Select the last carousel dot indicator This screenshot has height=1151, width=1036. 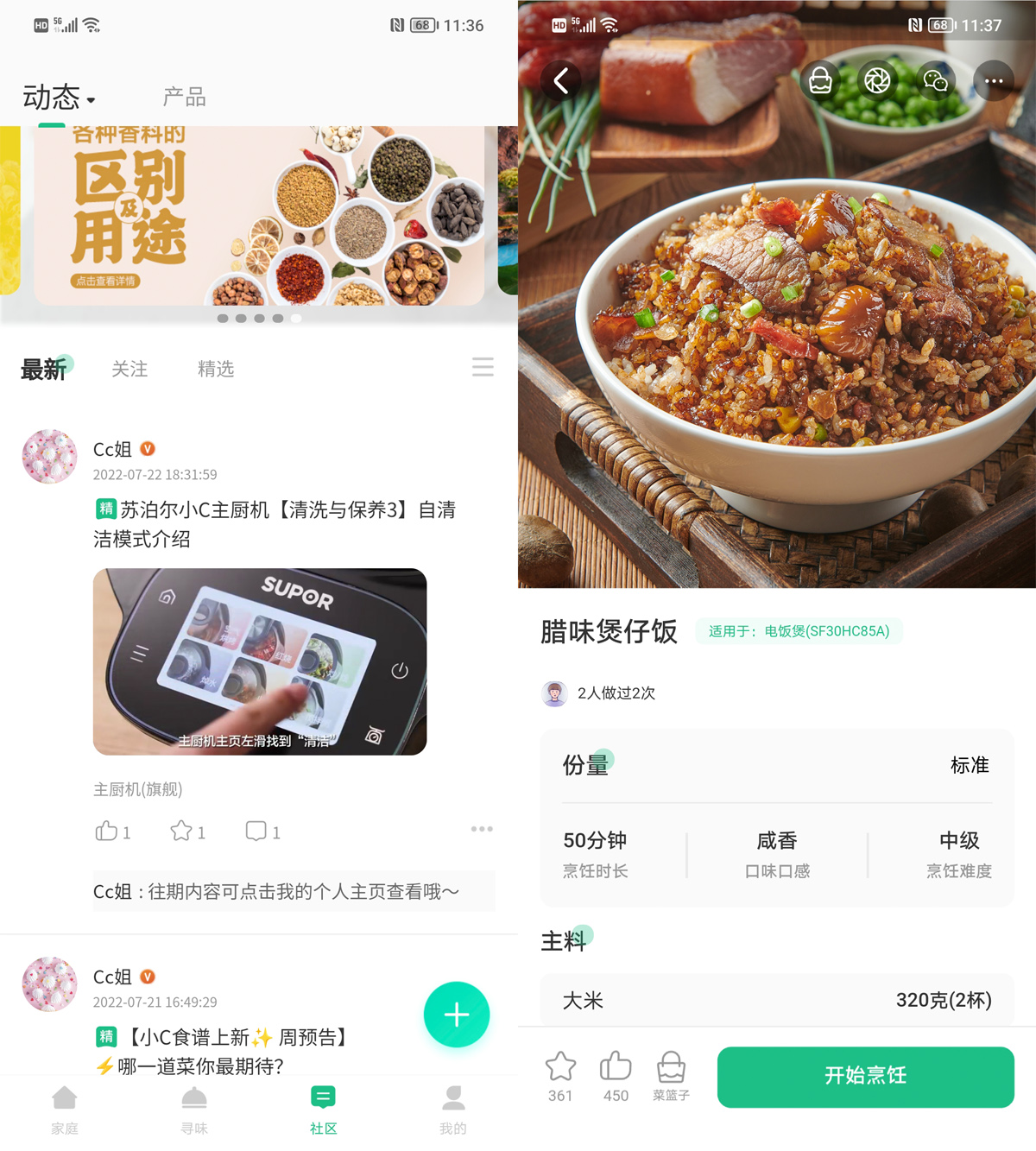point(295,318)
